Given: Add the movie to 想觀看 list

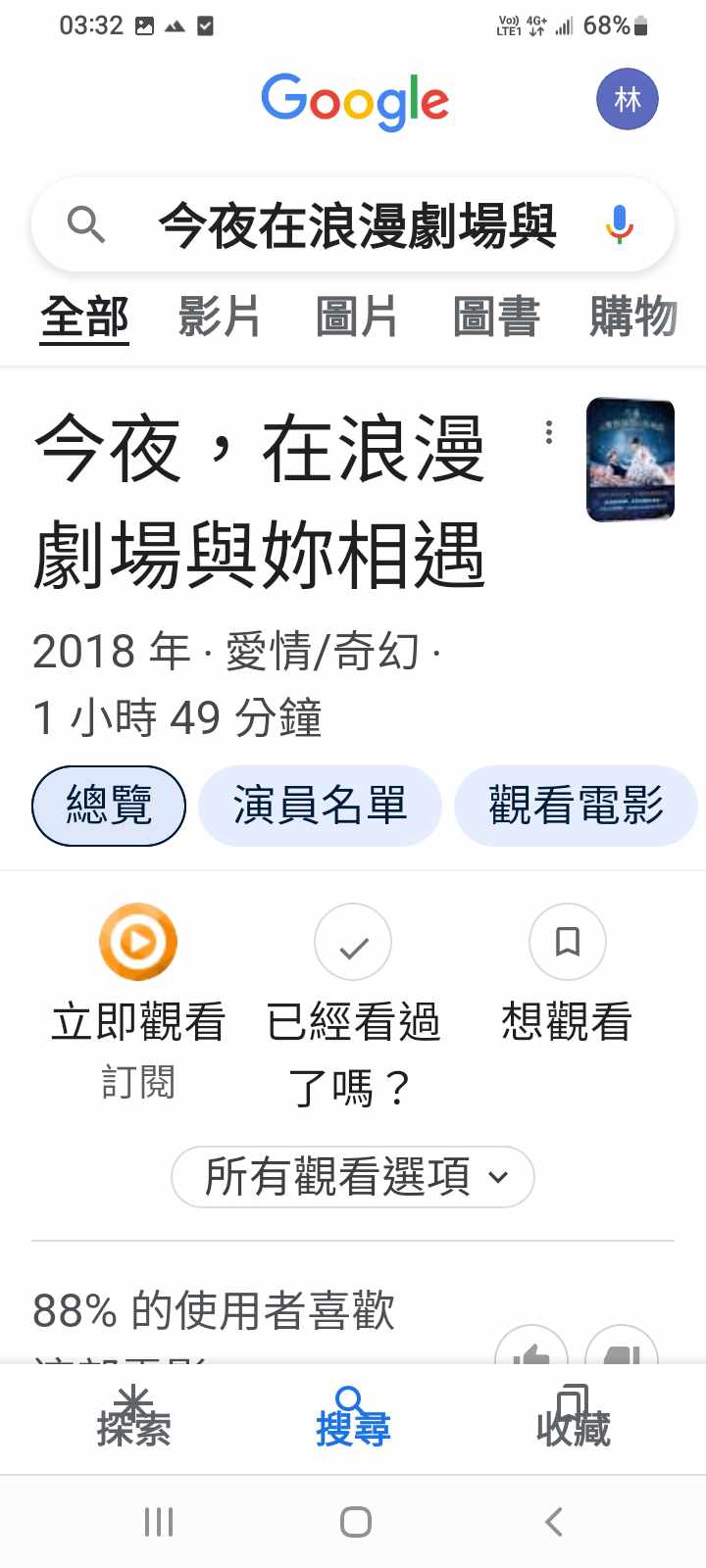Looking at the screenshot, I should click(x=568, y=943).
